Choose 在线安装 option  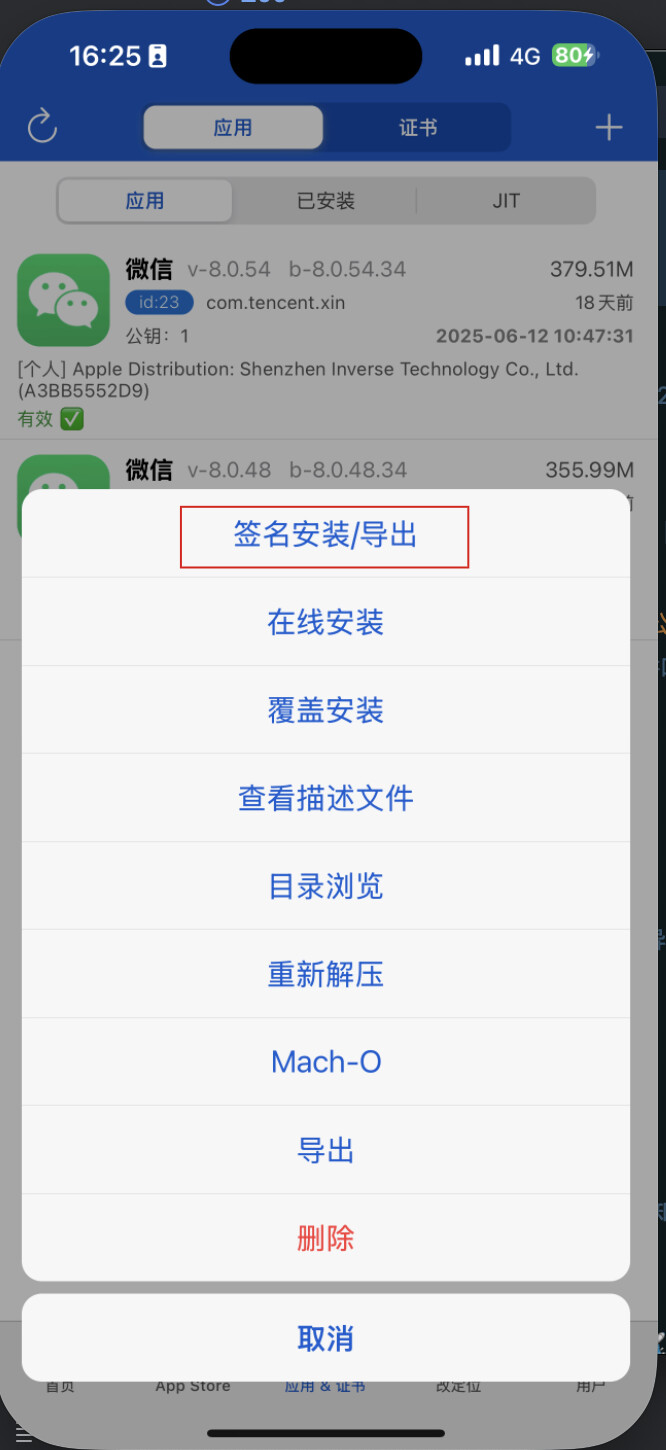point(326,622)
